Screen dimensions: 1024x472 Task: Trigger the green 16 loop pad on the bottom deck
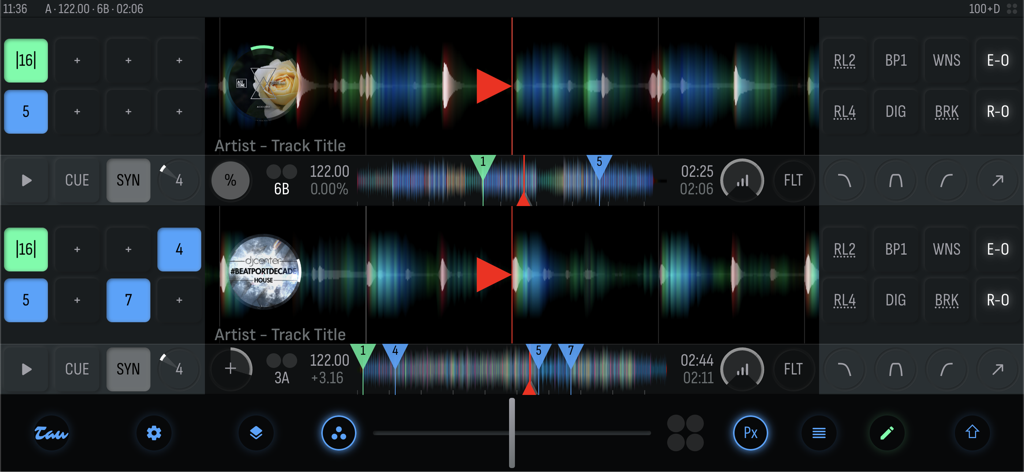26,249
